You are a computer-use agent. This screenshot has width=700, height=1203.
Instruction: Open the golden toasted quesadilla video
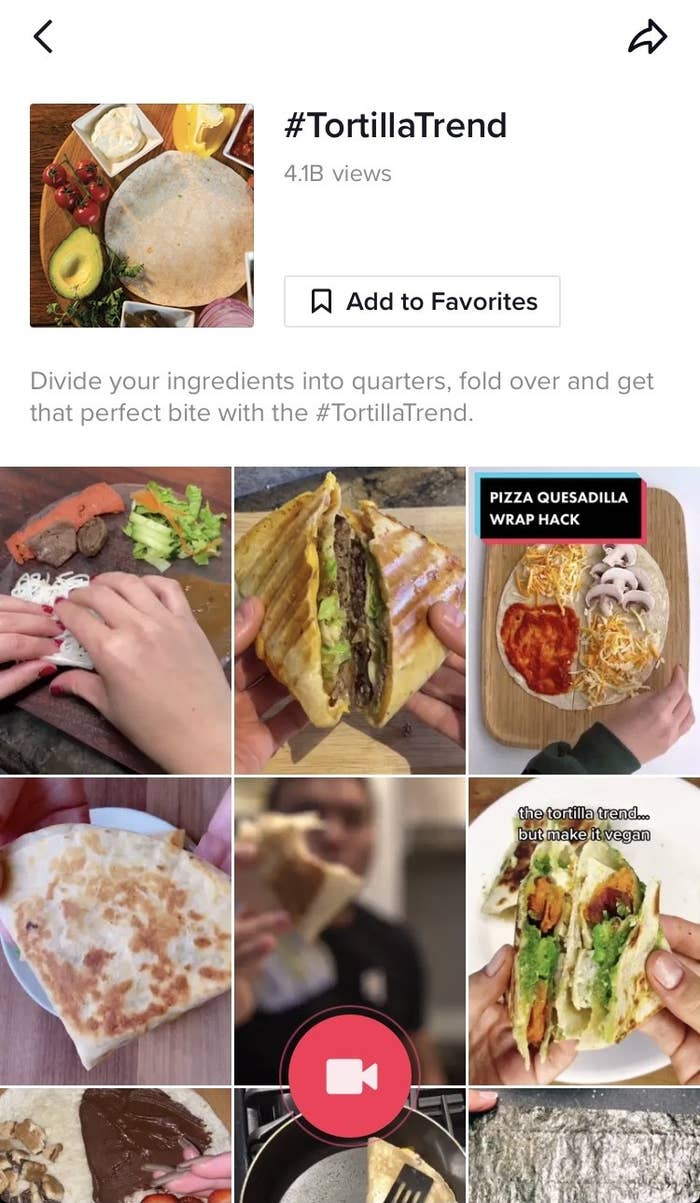coord(115,930)
